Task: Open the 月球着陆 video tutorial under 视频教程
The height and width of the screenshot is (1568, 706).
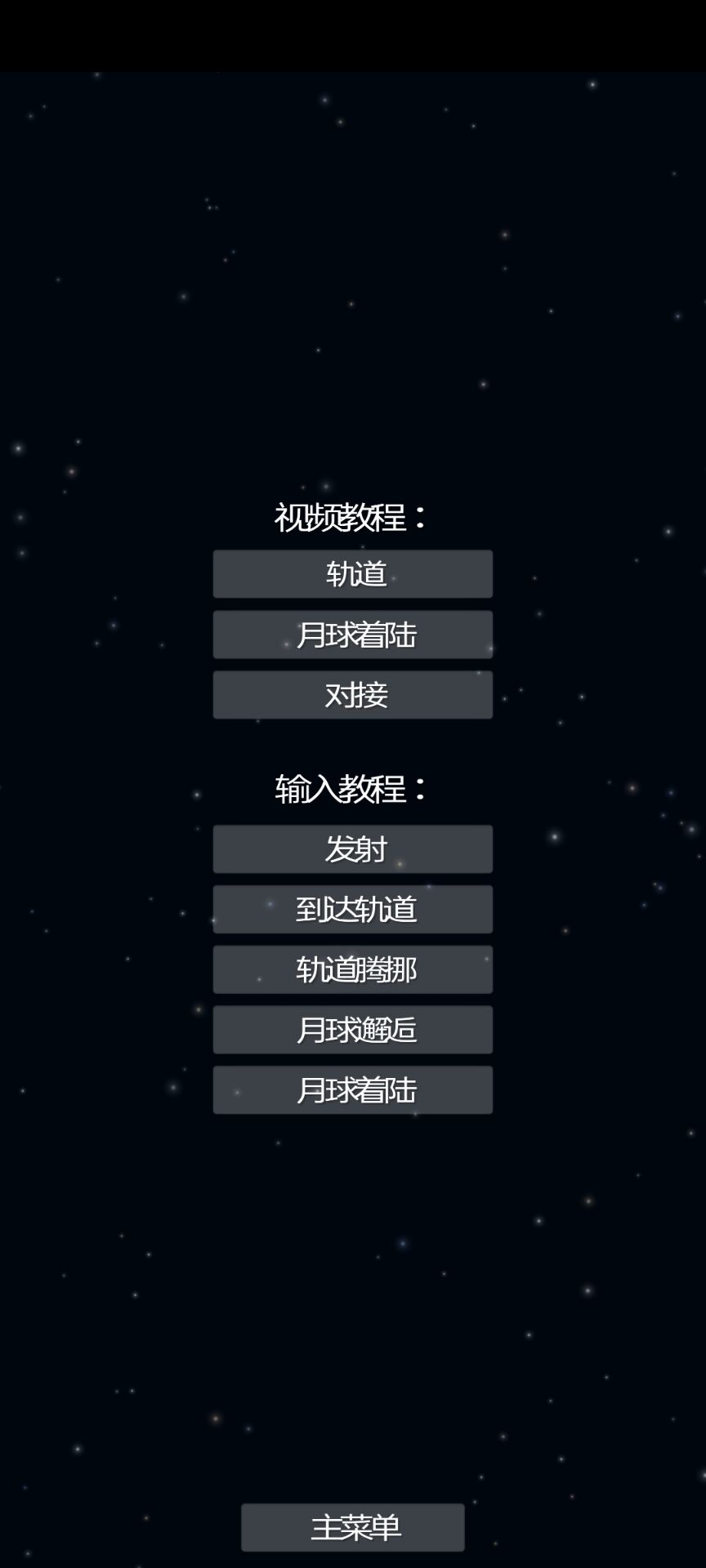Action: 353,635
